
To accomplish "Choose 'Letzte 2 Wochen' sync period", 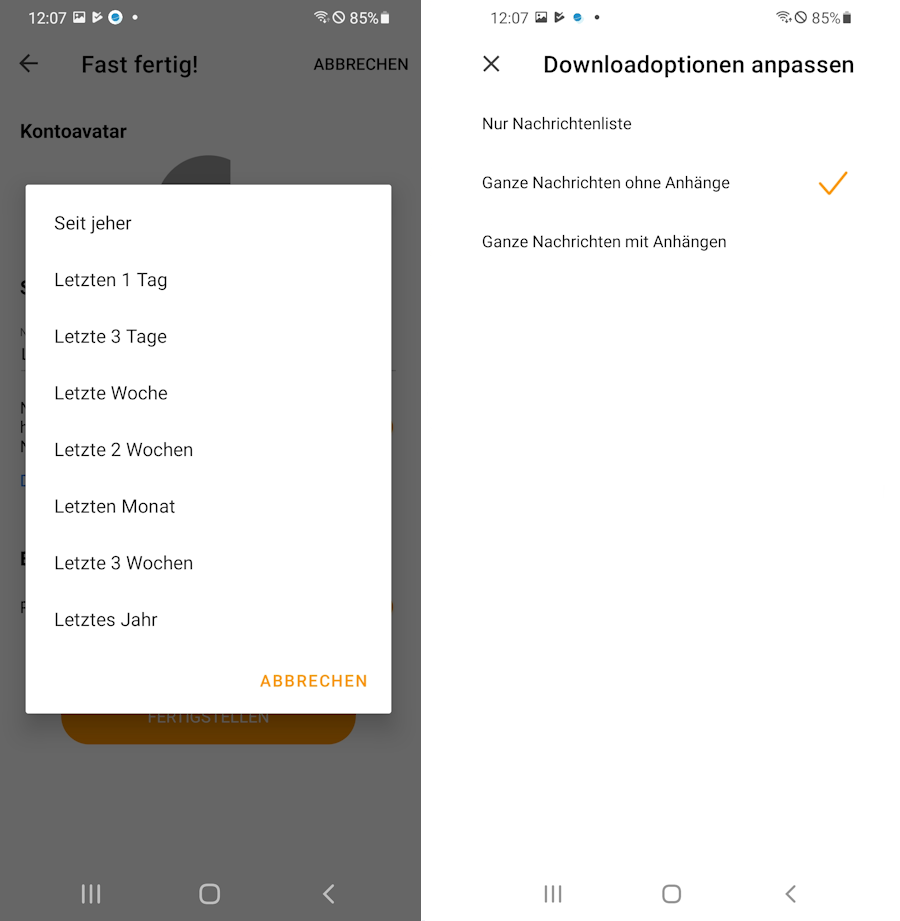I will [123, 450].
